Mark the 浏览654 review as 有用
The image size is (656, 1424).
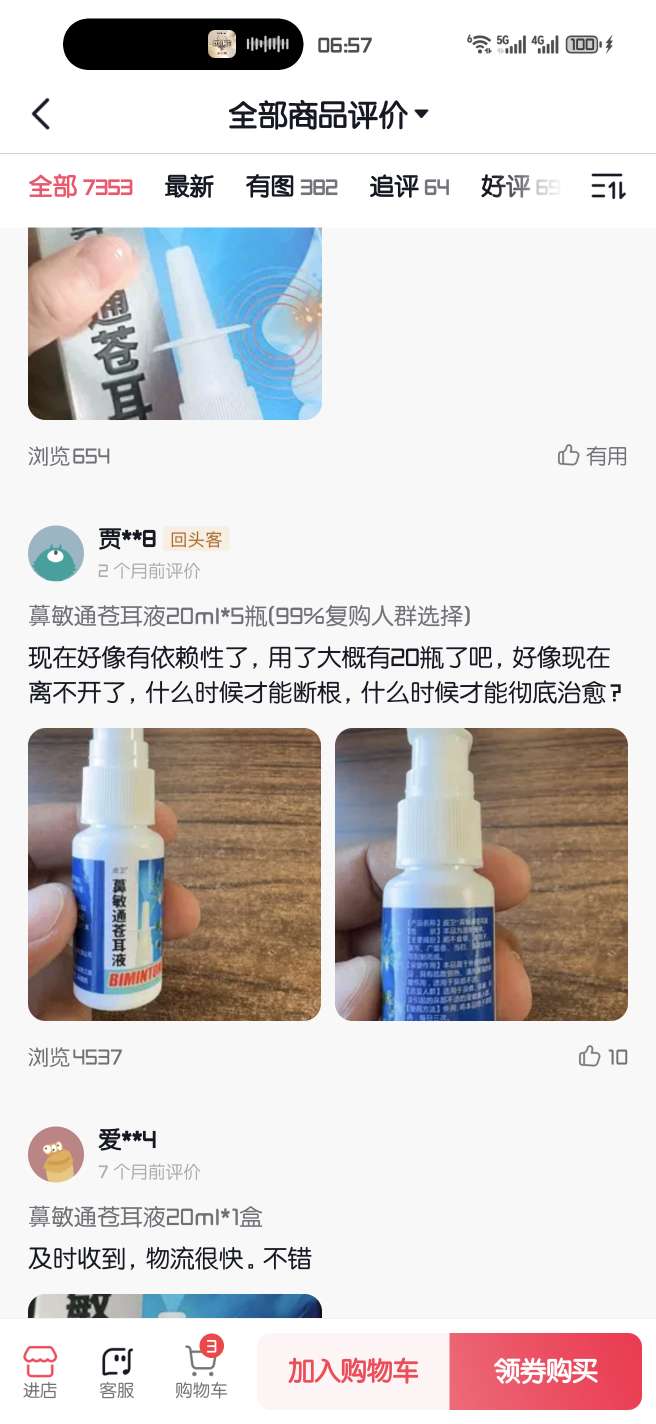click(593, 456)
